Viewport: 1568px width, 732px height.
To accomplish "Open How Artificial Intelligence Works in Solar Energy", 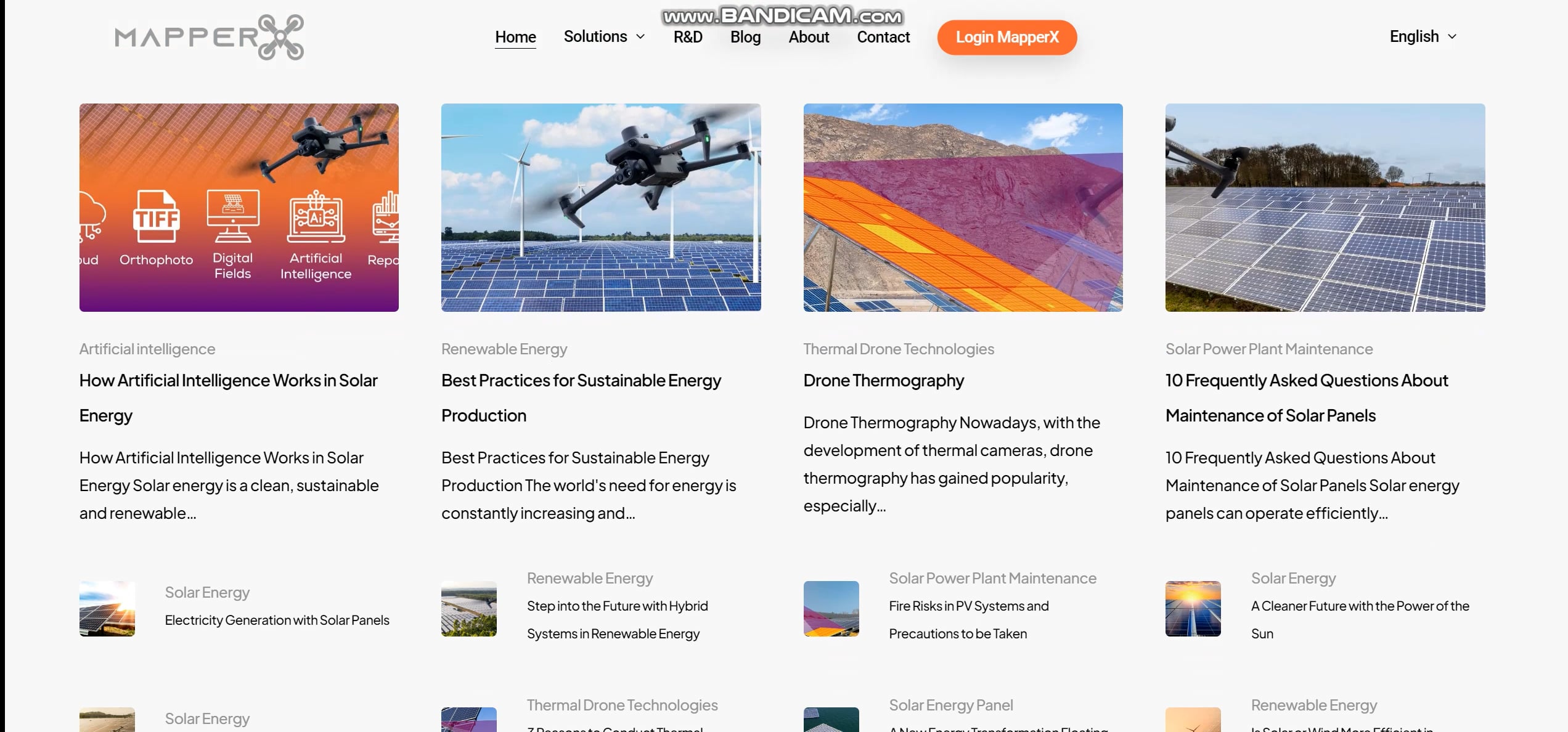I will point(228,381).
